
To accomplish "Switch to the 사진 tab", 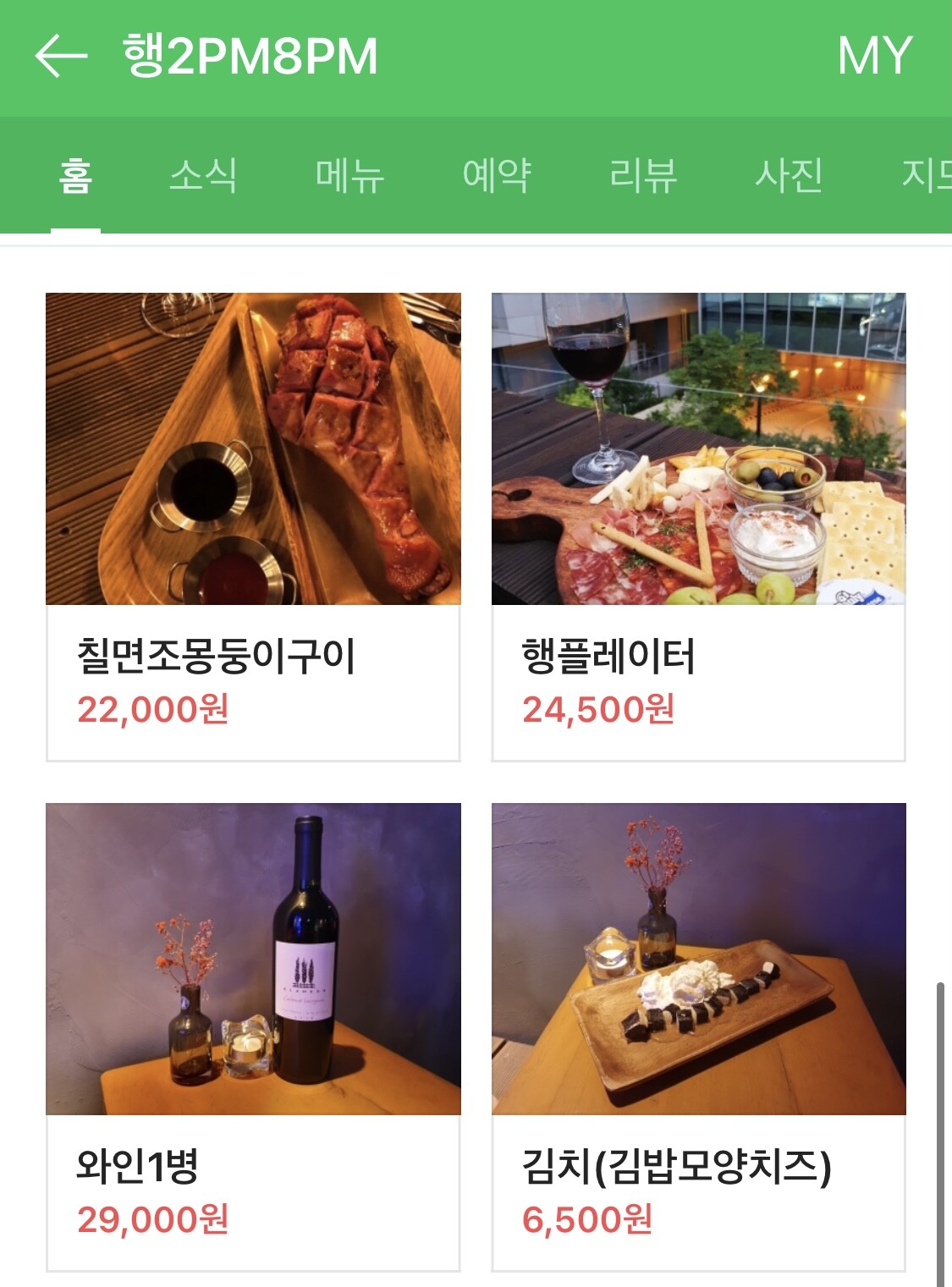I will [x=789, y=176].
